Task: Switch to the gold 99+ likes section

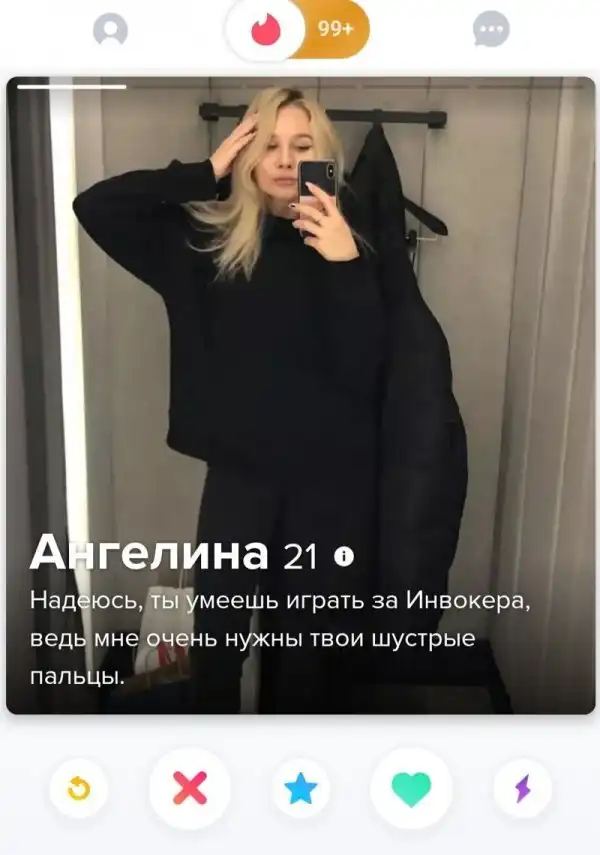Action: pos(337,29)
